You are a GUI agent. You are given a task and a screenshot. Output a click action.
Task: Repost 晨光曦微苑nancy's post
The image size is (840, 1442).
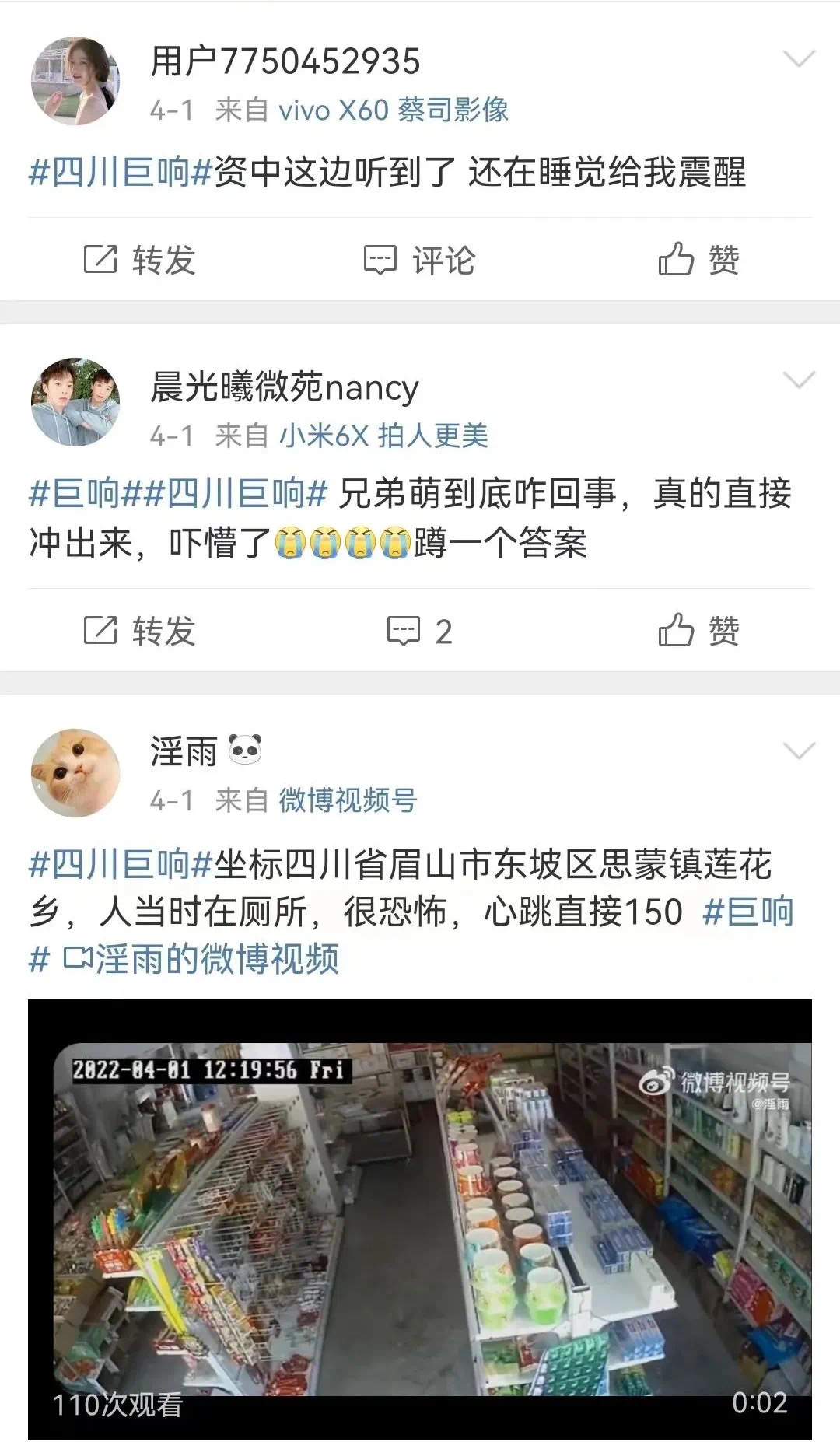coord(140,631)
